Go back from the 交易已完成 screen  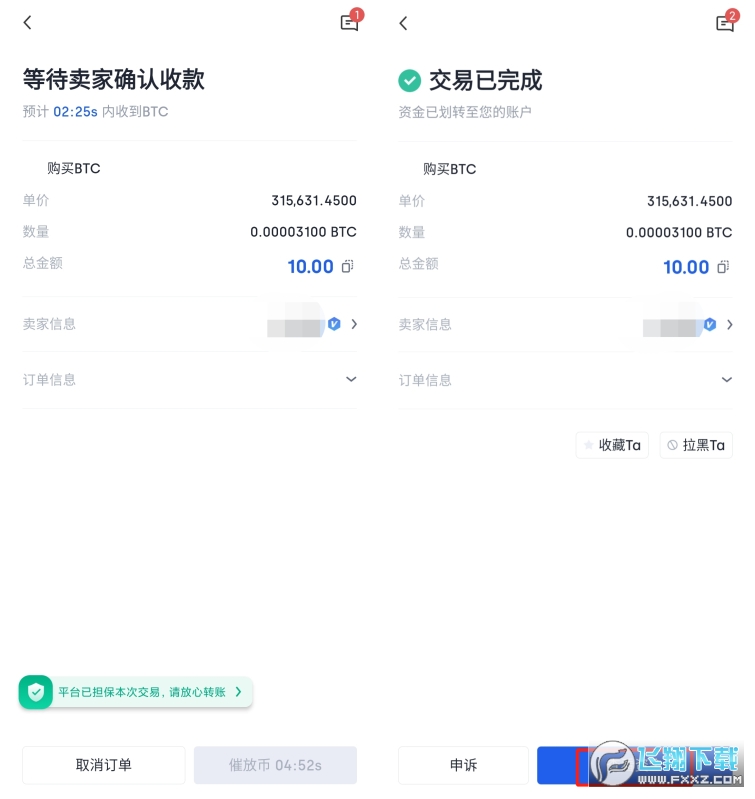[x=404, y=23]
